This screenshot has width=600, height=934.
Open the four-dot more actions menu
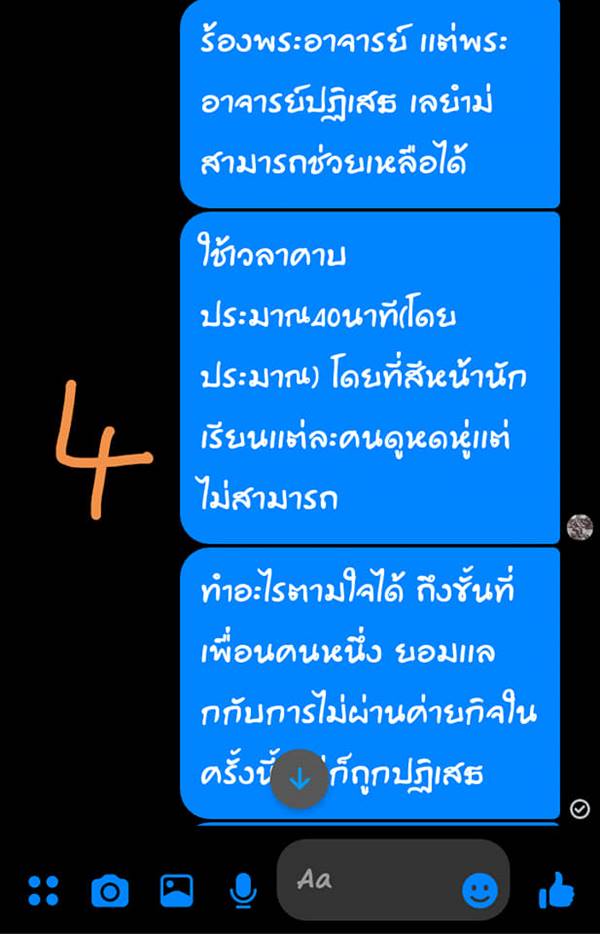pos(43,889)
